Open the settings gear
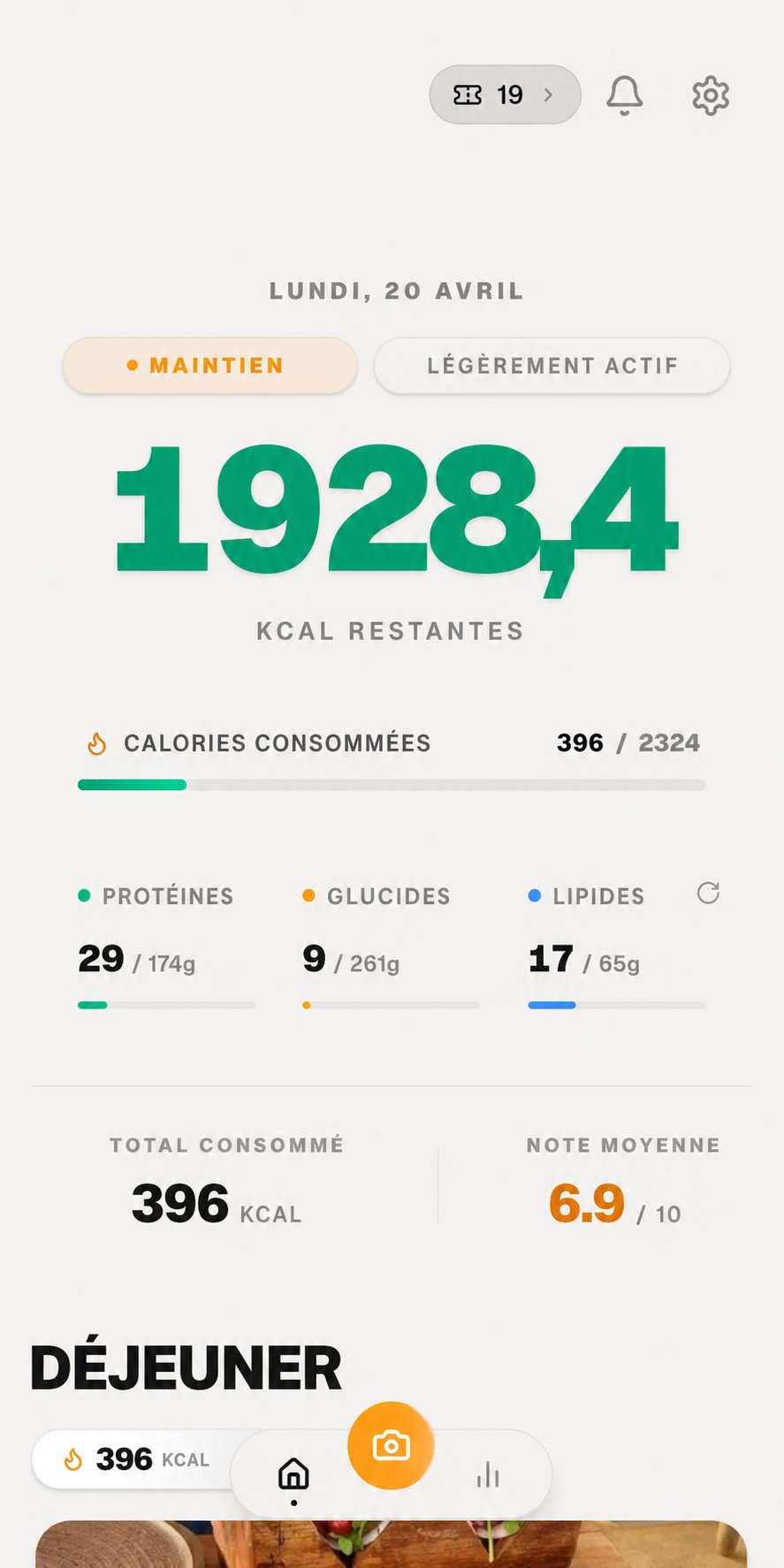Screen dimensions: 784x1568 [x=710, y=95]
